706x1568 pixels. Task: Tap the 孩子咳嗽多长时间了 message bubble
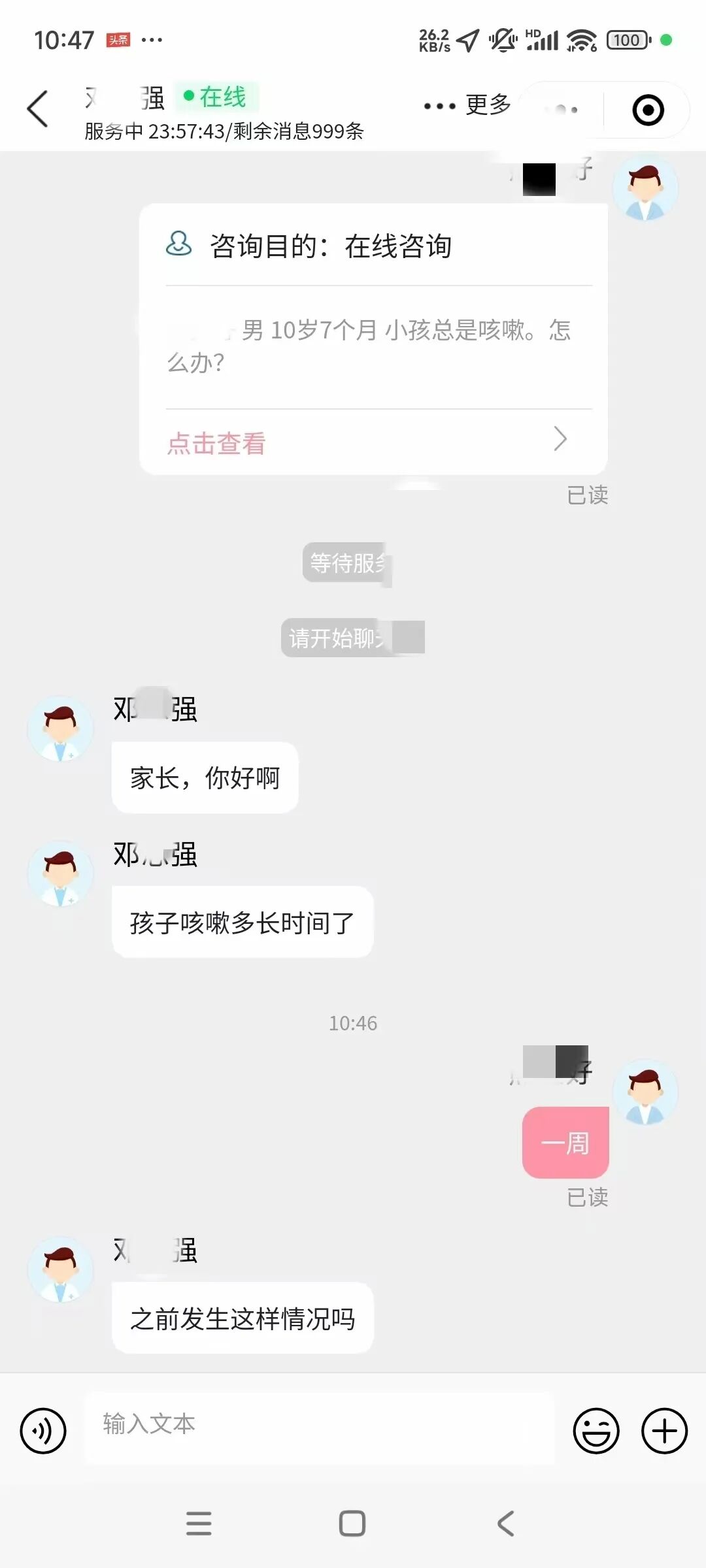242,922
